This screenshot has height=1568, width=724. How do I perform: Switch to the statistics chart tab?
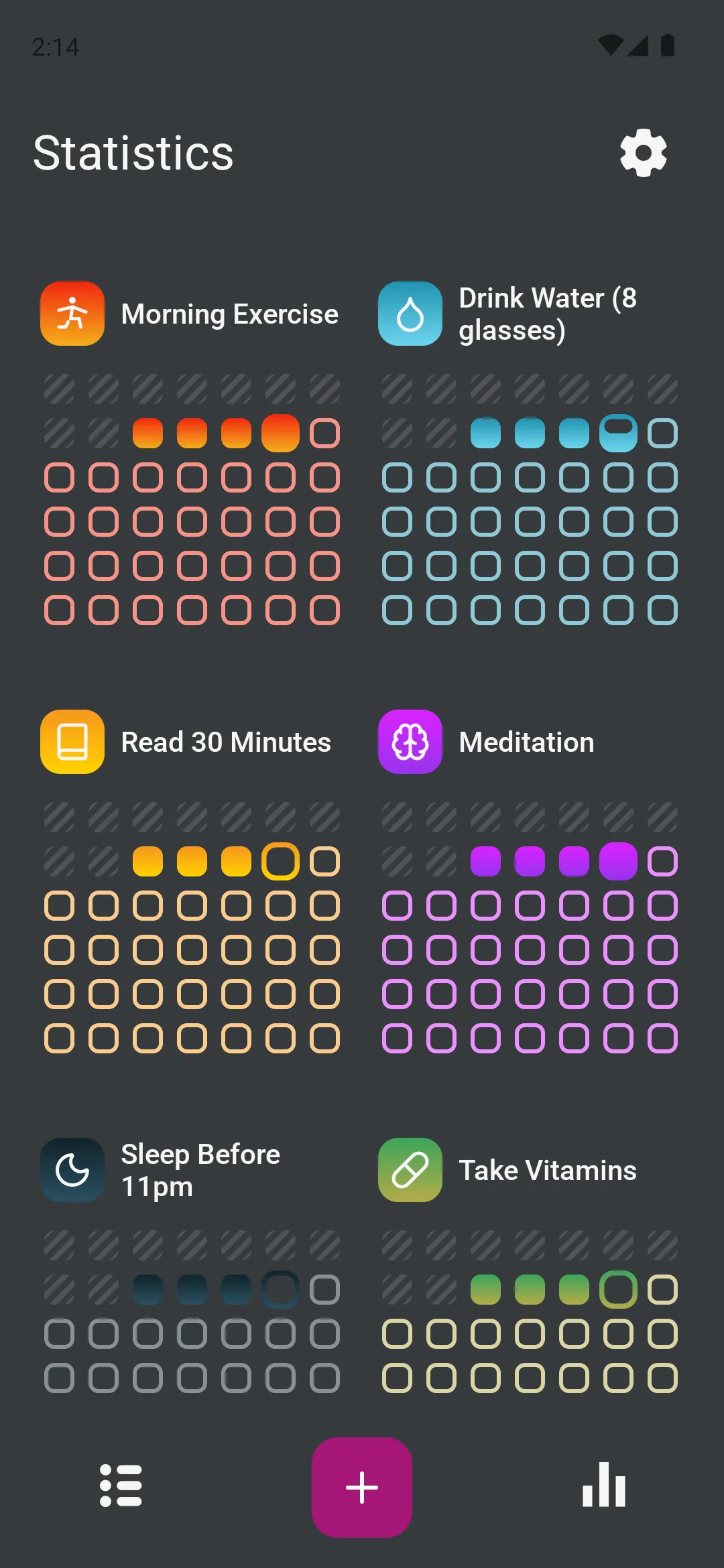(603, 1486)
